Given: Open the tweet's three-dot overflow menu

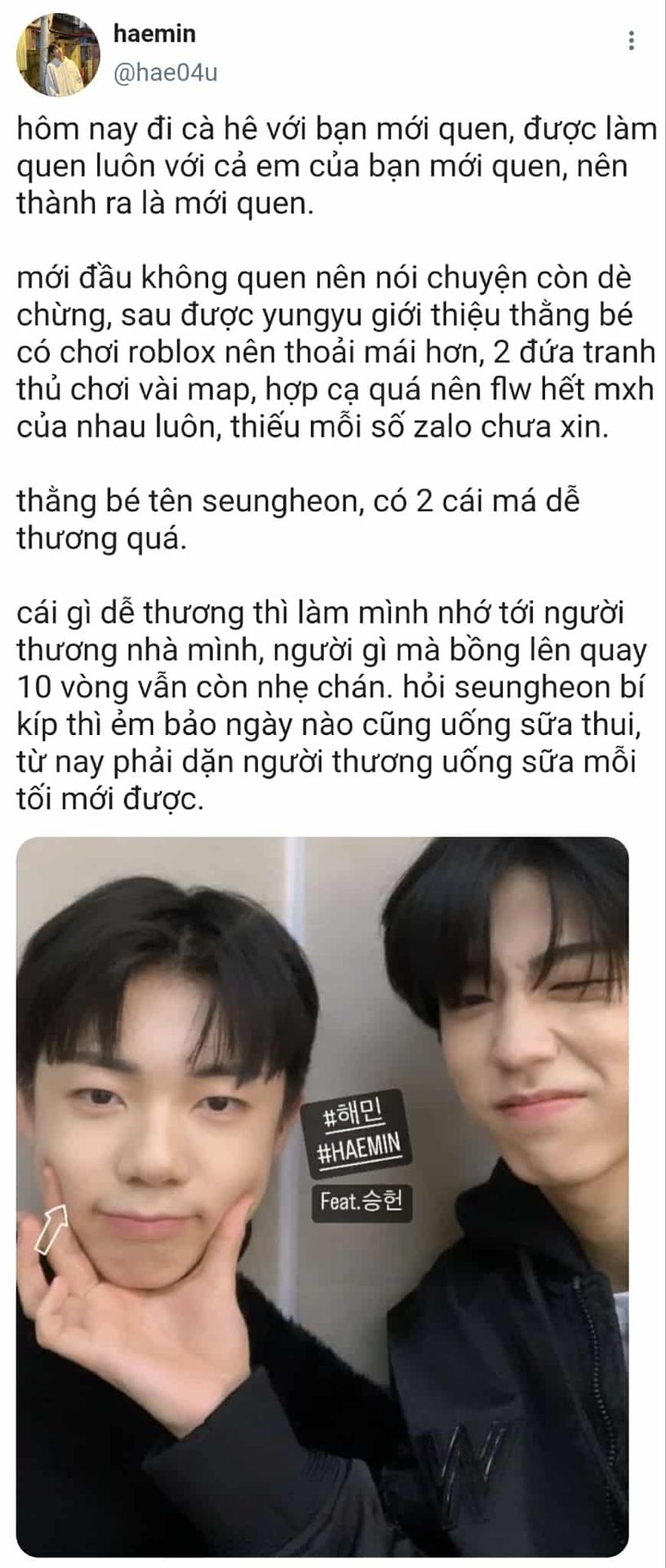Looking at the screenshot, I should (x=631, y=40).
